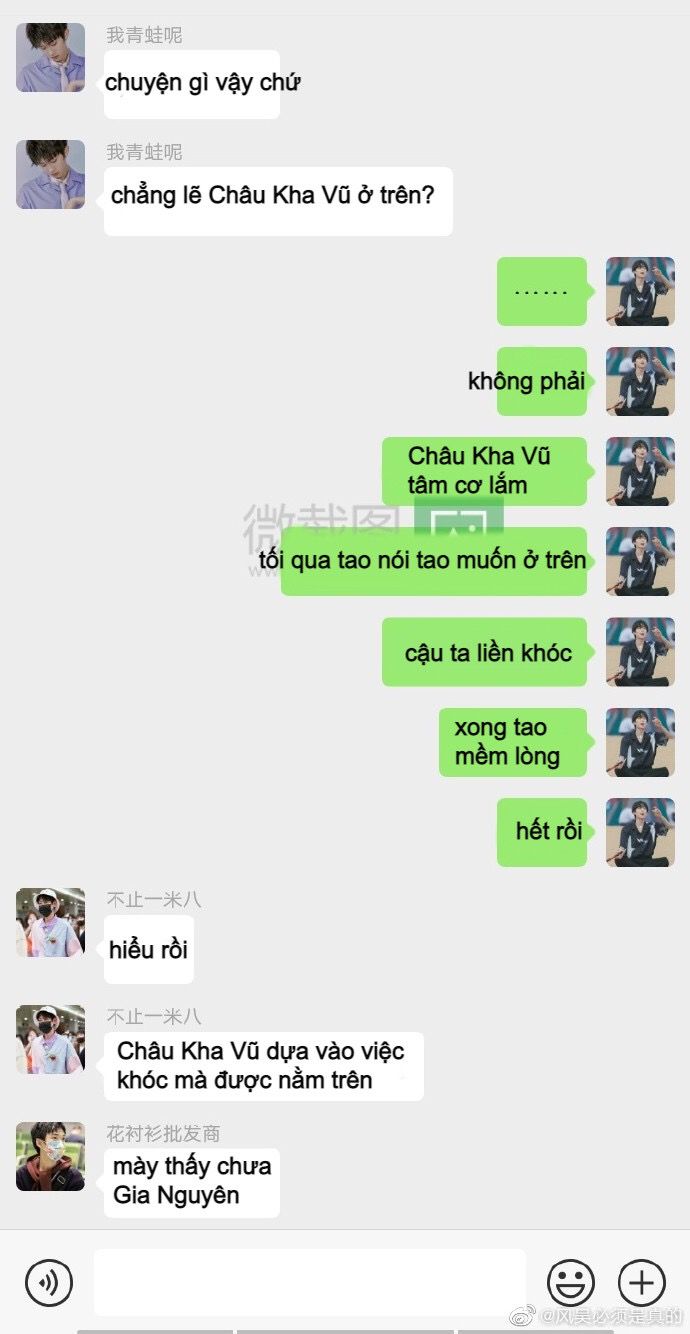
Task: Focus the message text field
Action: click(x=310, y=1282)
